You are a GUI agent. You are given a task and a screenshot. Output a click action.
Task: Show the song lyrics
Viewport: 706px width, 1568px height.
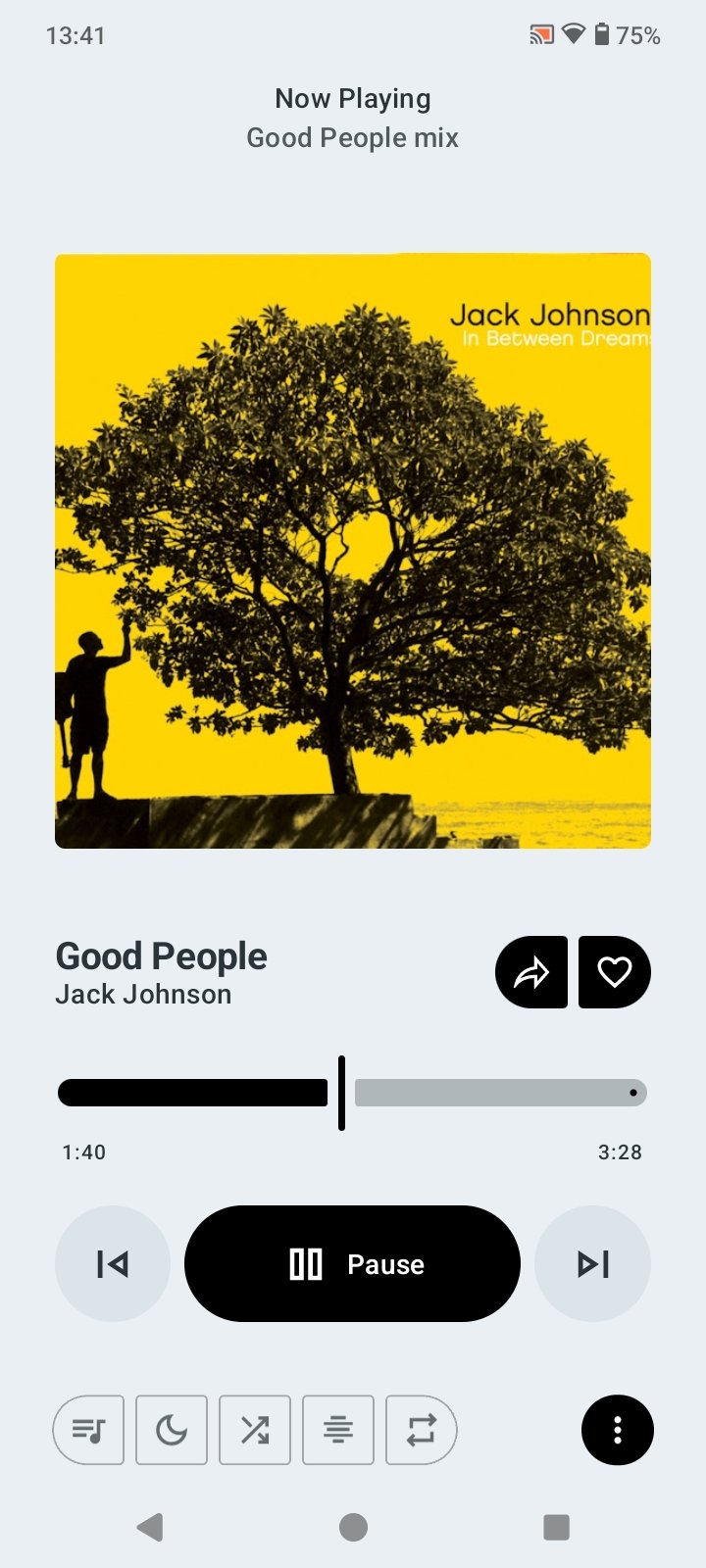[x=338, y=1431]
